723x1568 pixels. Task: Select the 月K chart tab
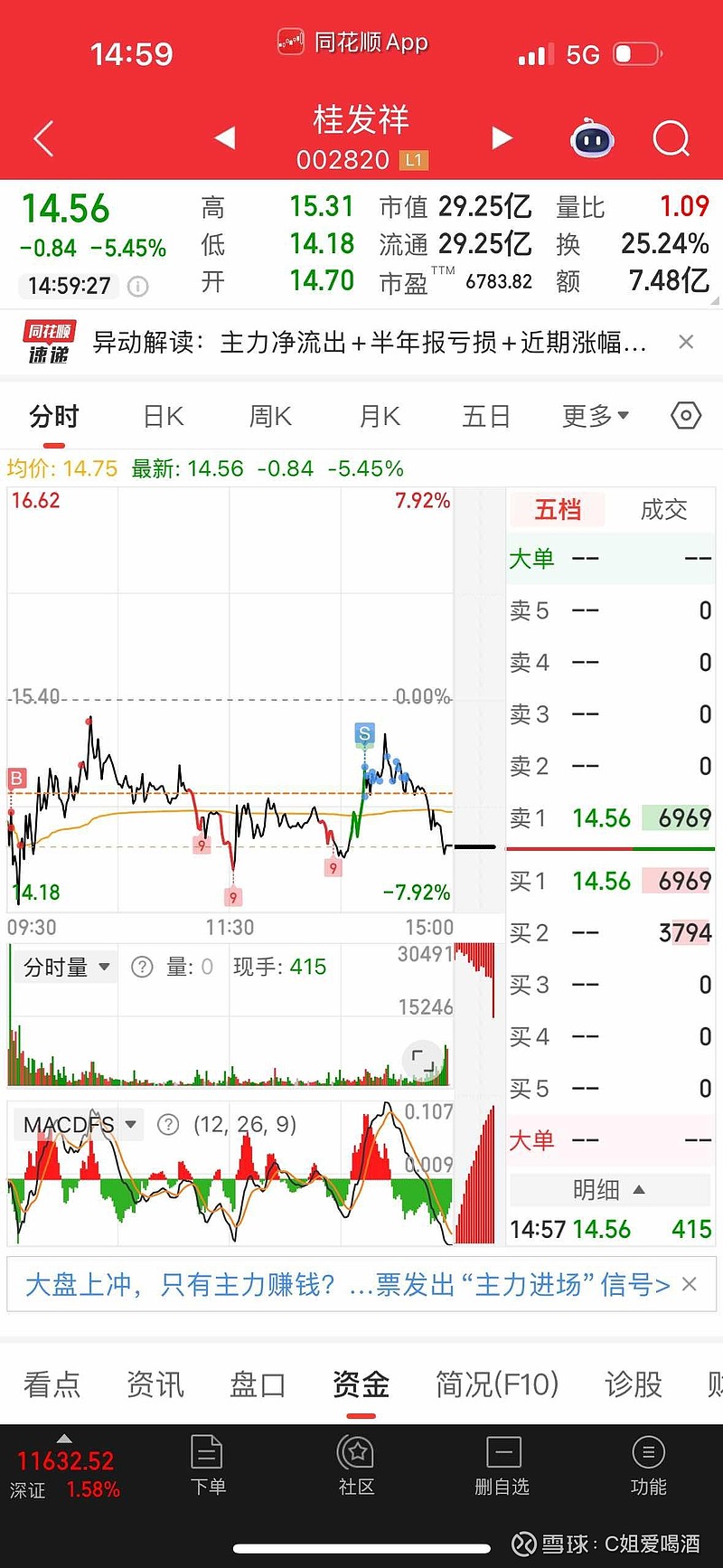pos(380,416)
